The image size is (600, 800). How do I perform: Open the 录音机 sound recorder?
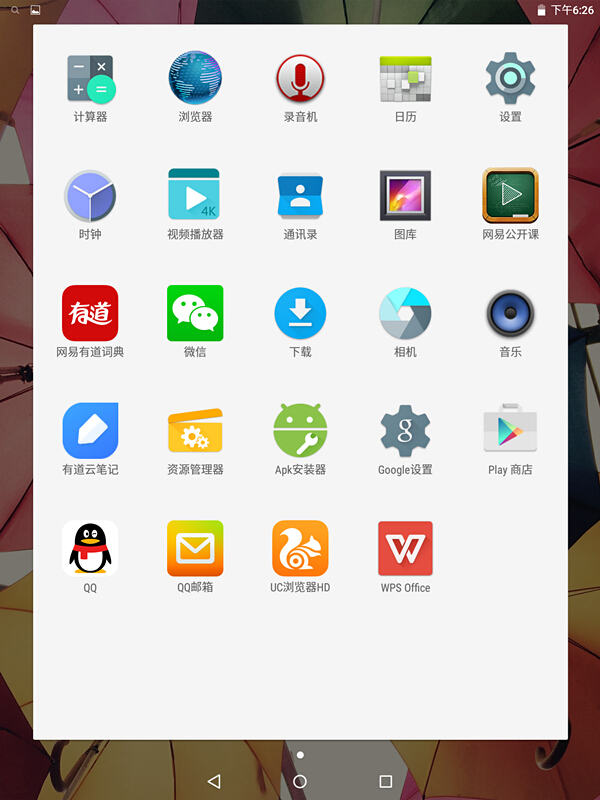pyautogui.click(x=300, y=79)
